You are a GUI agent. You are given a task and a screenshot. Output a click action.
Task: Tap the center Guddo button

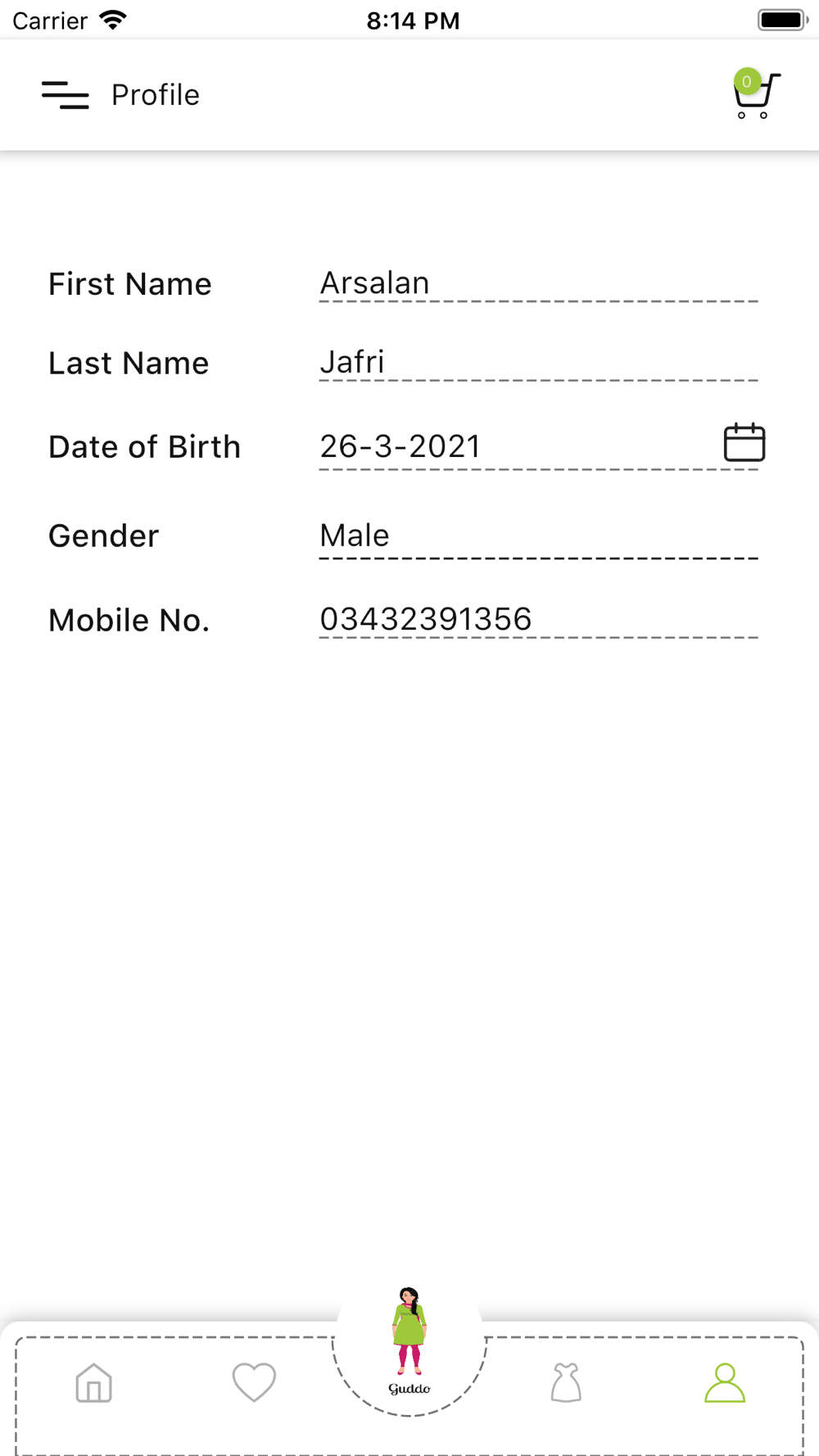409,1343
